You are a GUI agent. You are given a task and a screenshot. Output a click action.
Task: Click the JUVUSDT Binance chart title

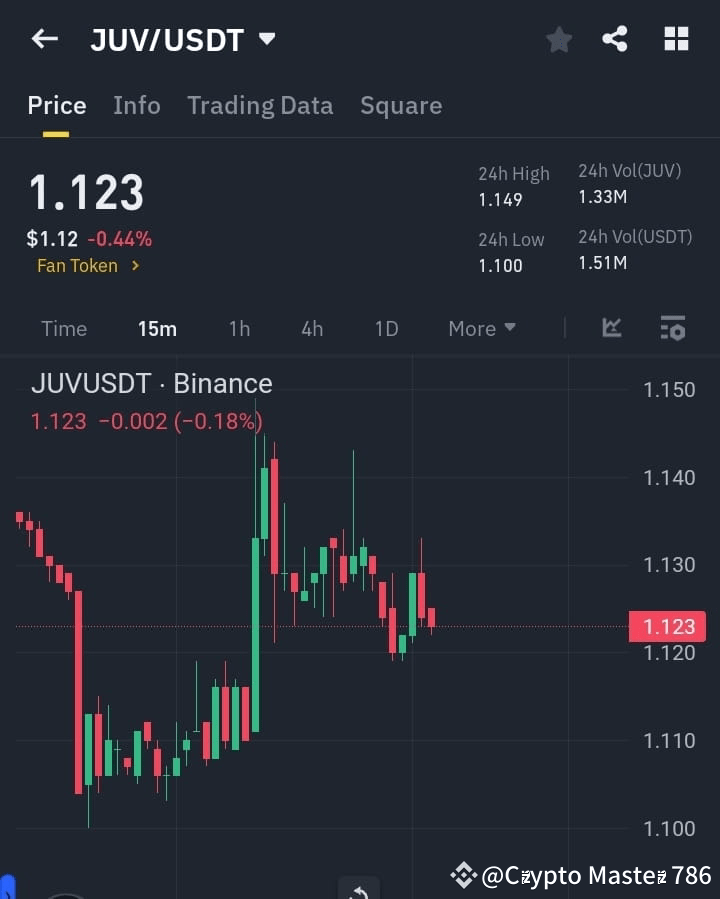pos(152,383)
